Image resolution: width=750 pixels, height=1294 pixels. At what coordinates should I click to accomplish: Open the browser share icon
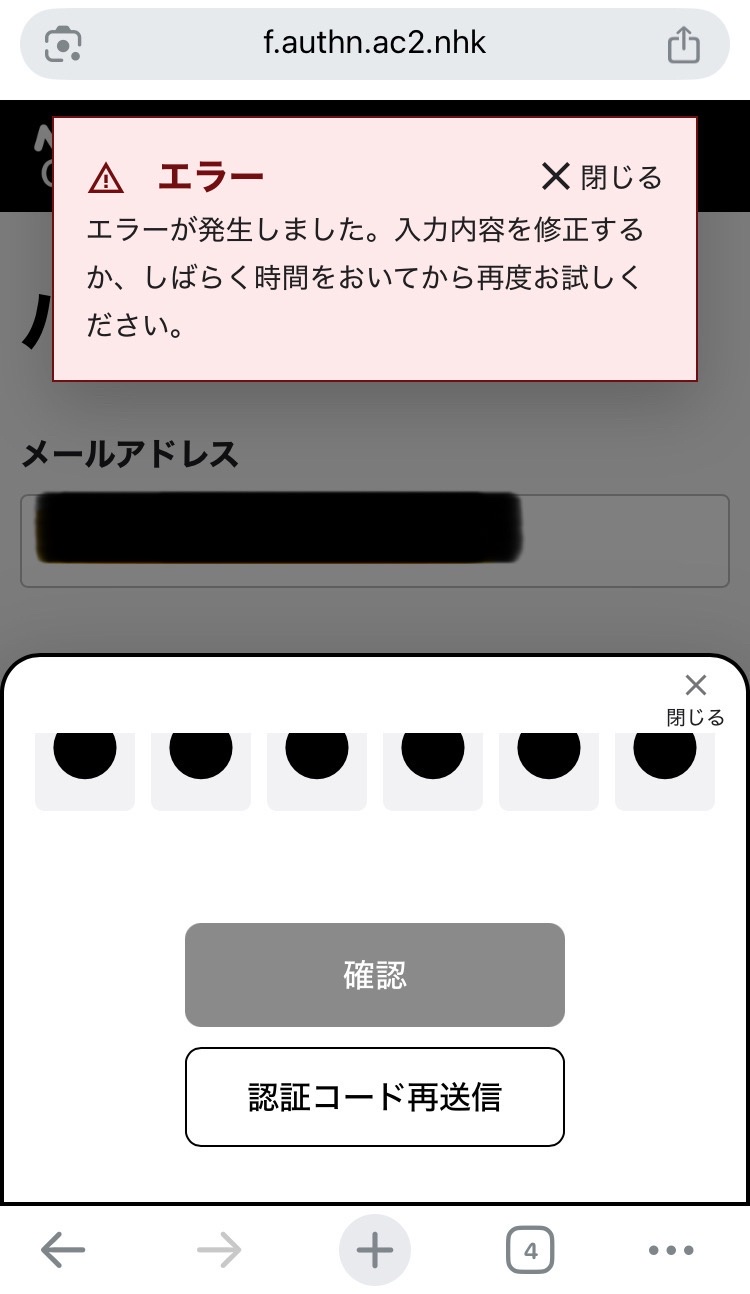(x=684, y=45)
